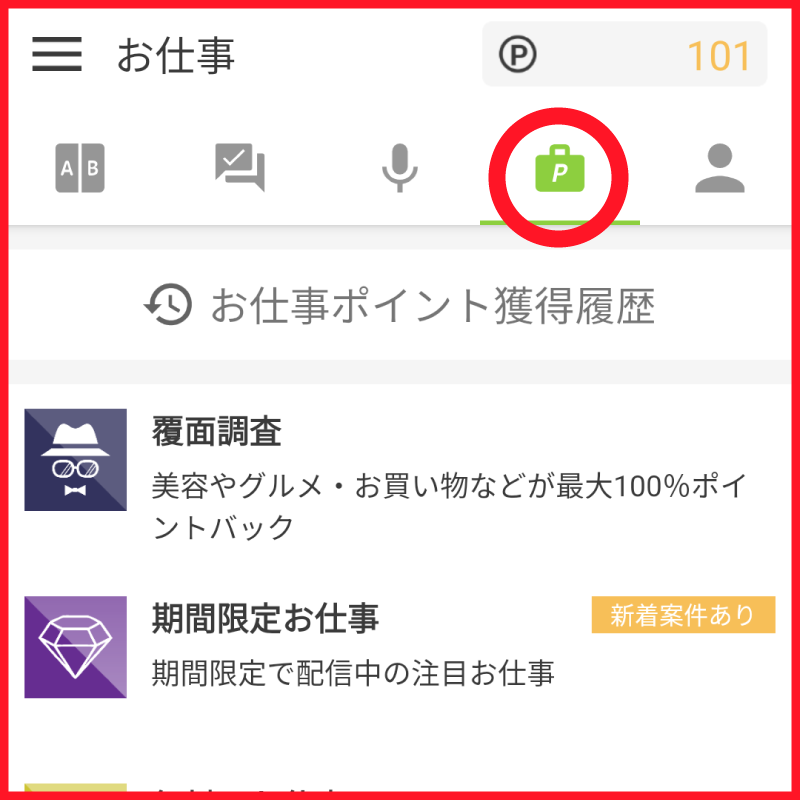Open お仕事ポイント獲得履歴 history
Screen dimensions: 800x800
(x=400, y=305)
